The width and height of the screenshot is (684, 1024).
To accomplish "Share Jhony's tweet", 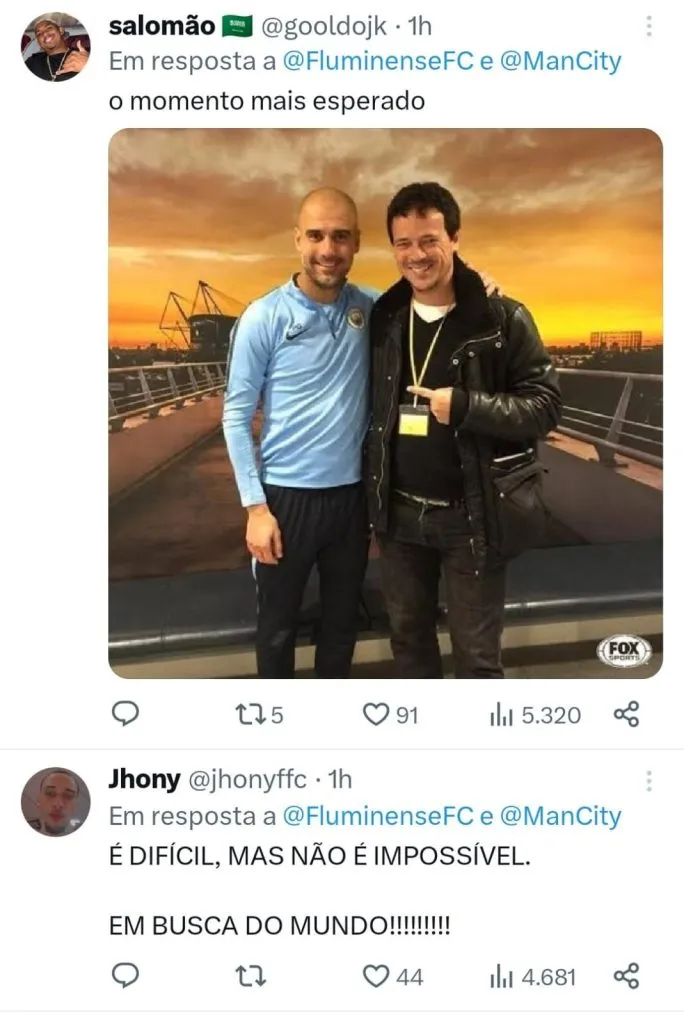I will [x=626, y=976].
